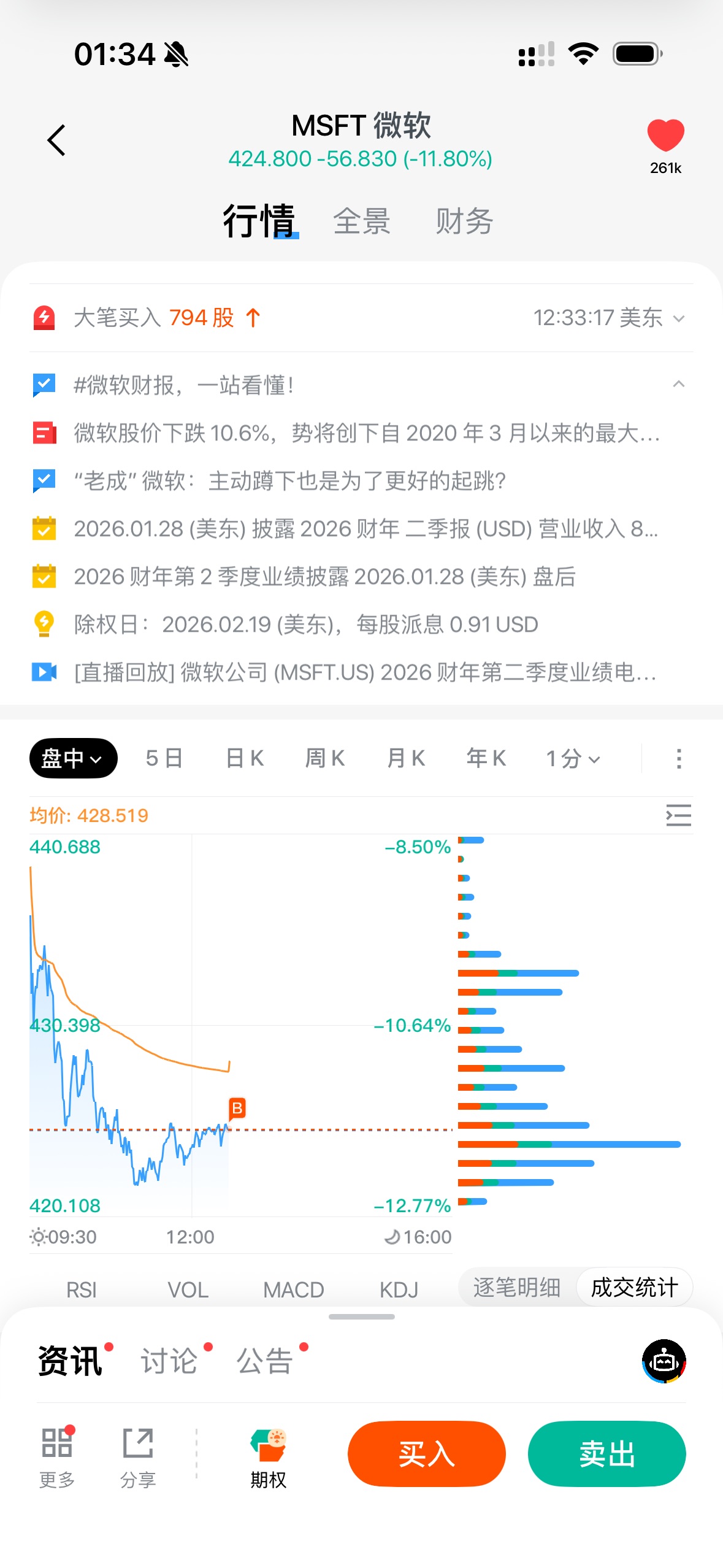Screen dimensions: 723x1568
Task: Switch chart to 日K
Action: click(x=245, y=758)
